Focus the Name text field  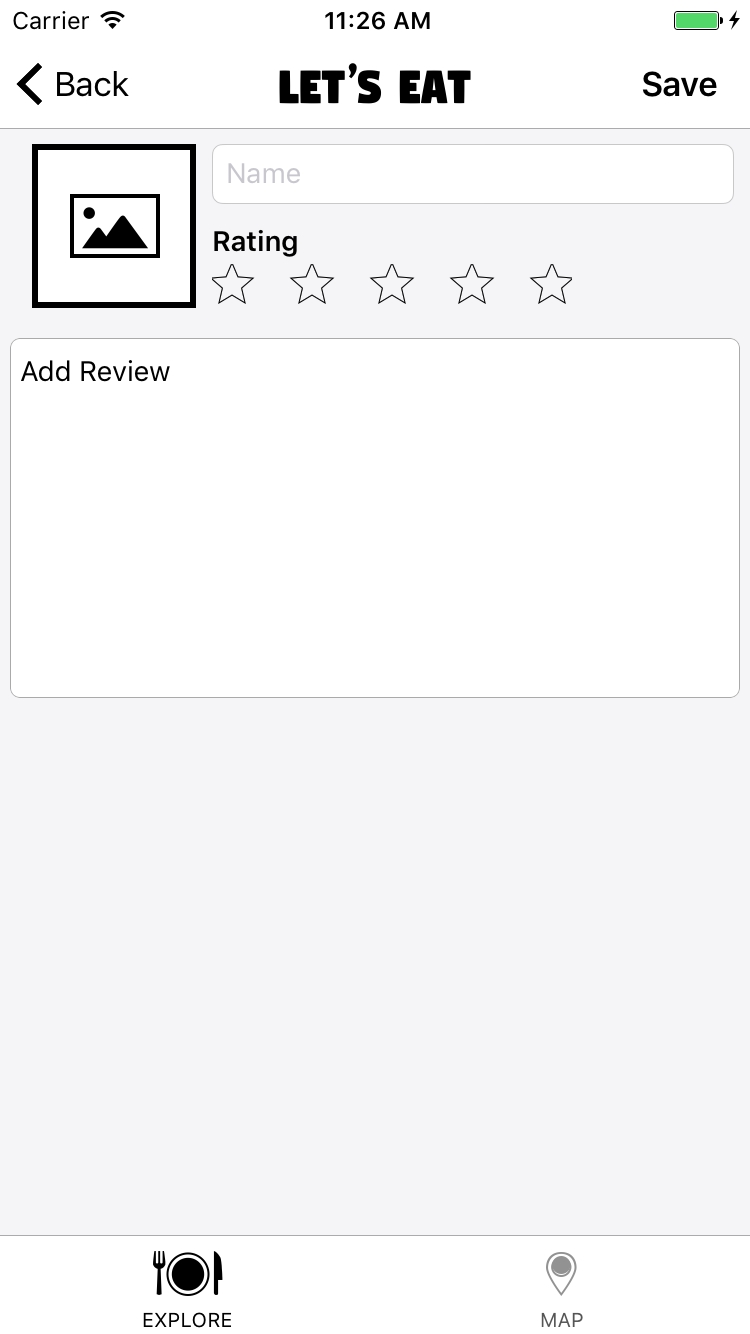tap(473, 174)
